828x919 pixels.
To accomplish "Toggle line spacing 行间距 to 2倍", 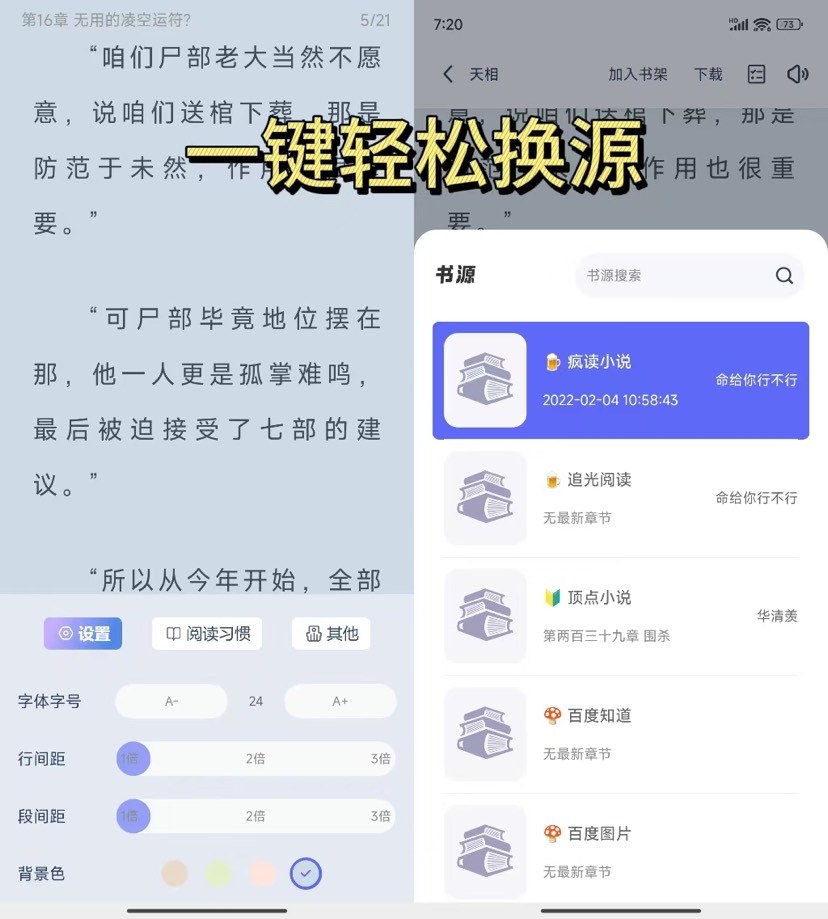I will (254, 759).
